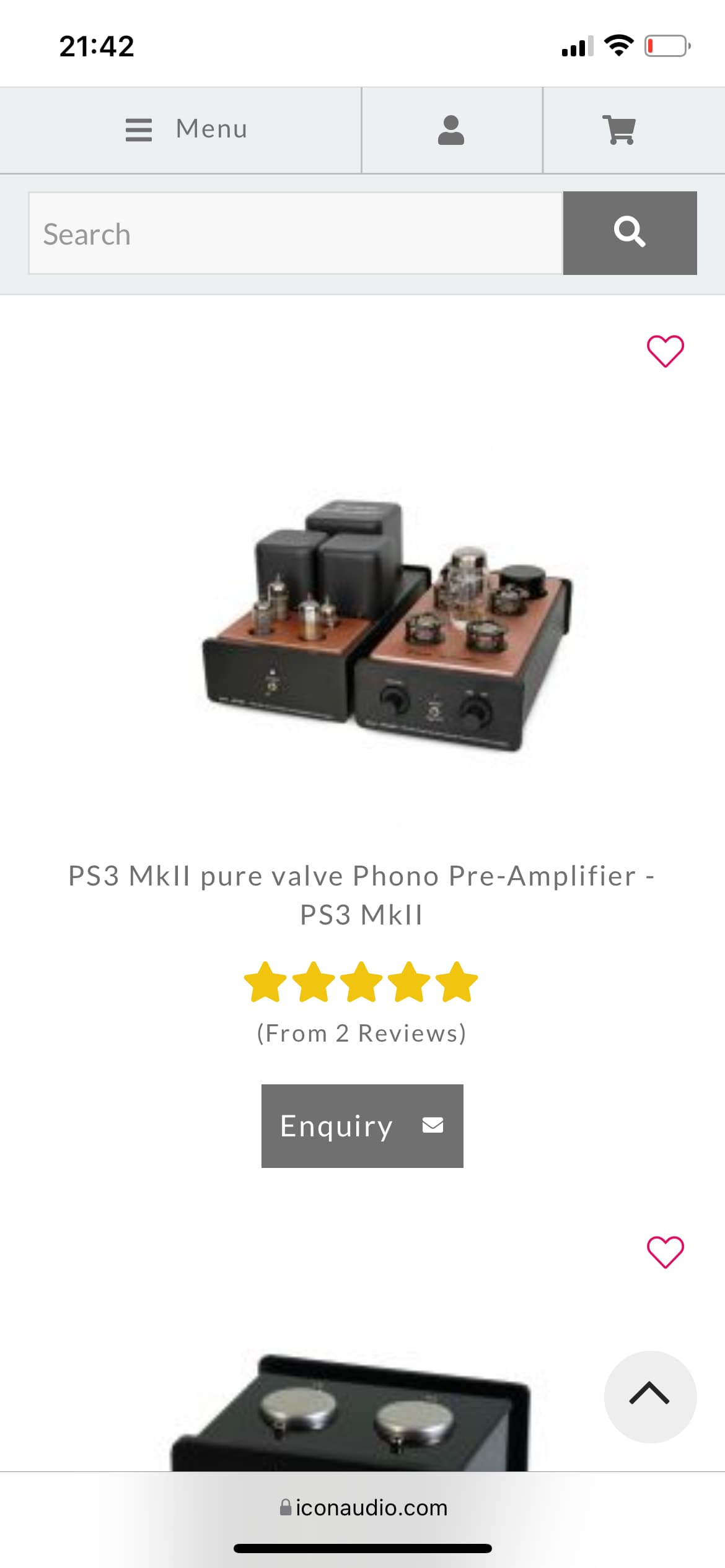
Task: Open the black product image at the bottom
Action: point(352,1412)
